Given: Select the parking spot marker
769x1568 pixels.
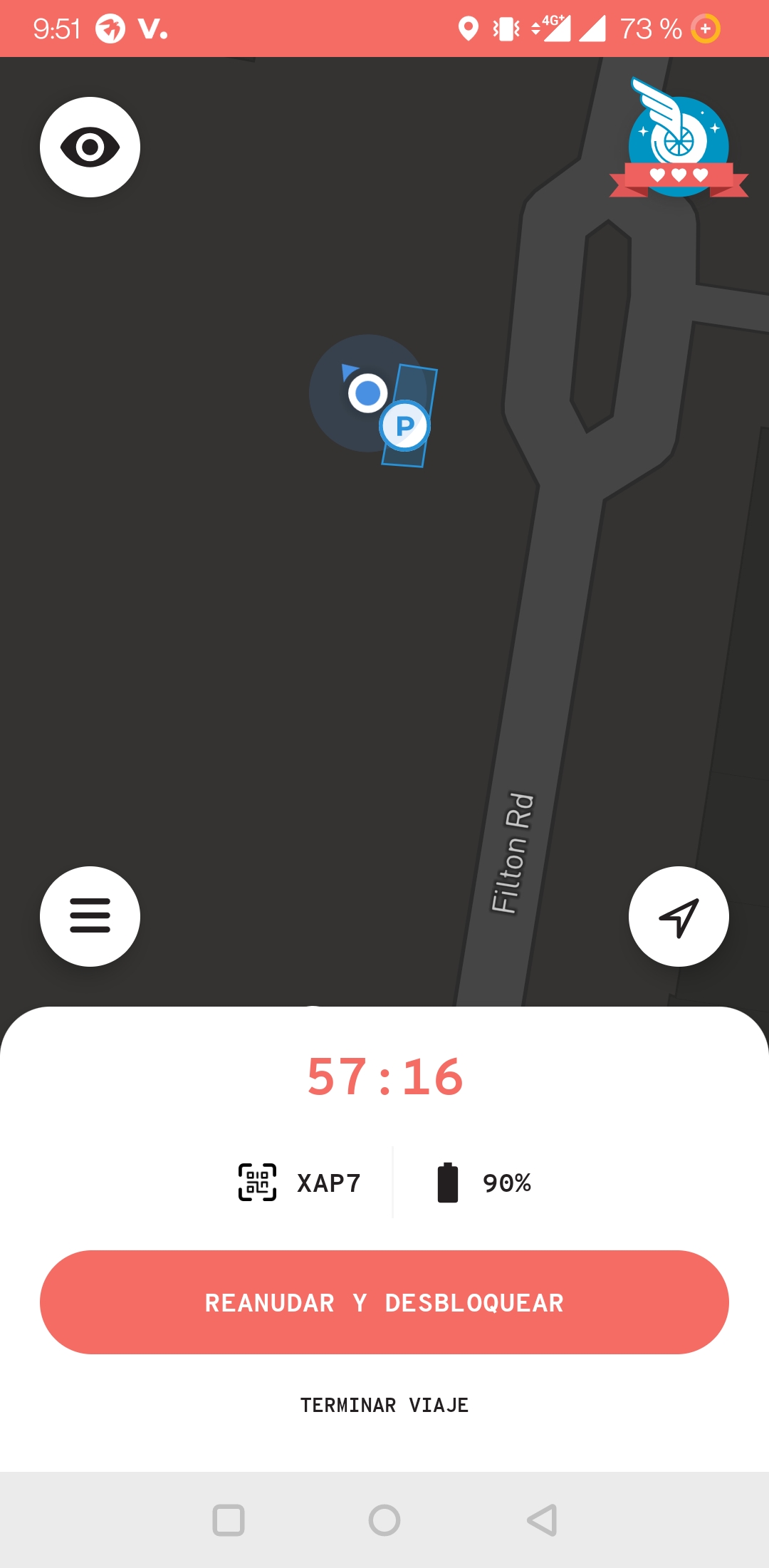Looking at the screenshot, I should (404, 426).
